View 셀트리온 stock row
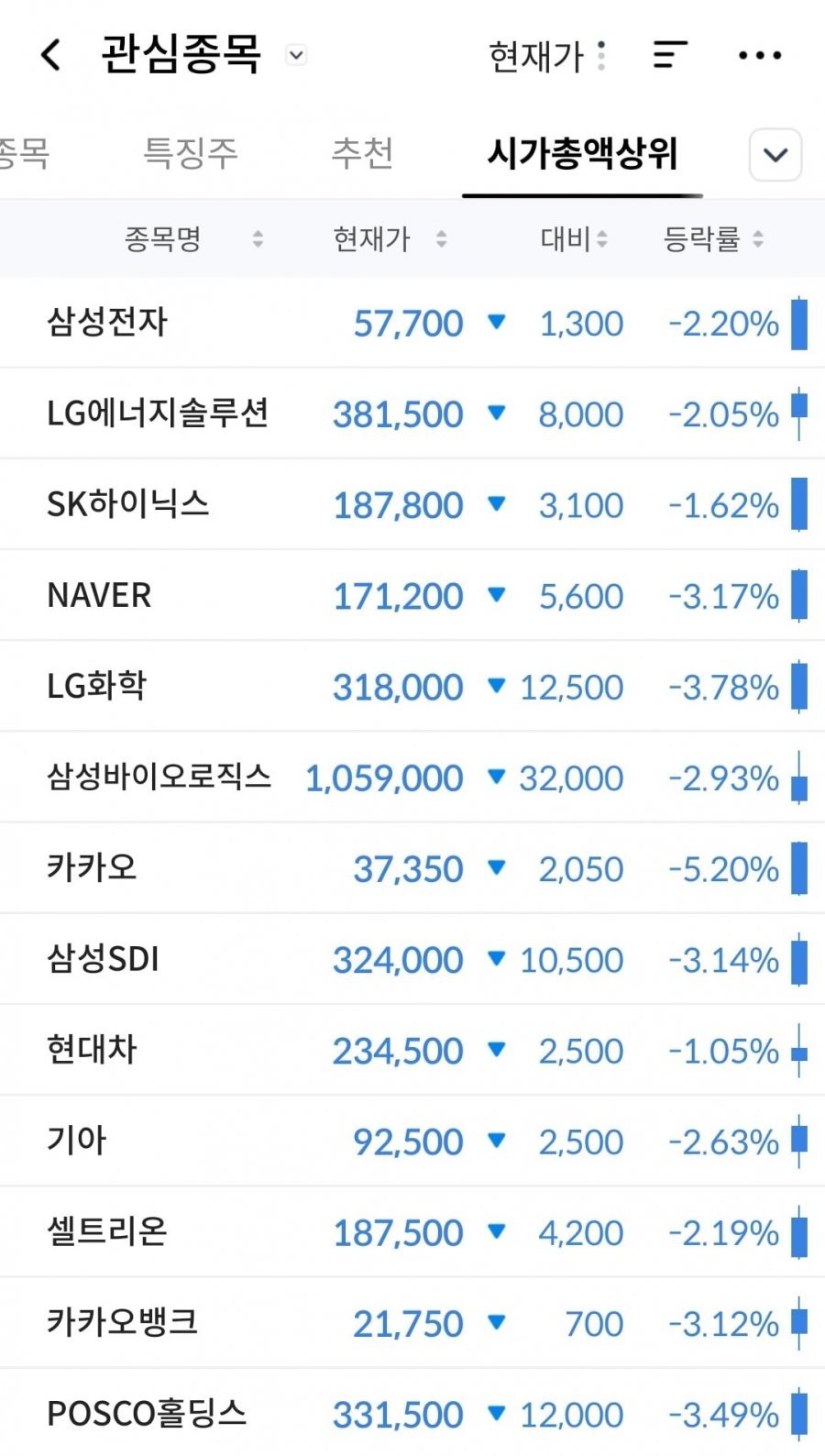 [x=412, y=1232]
